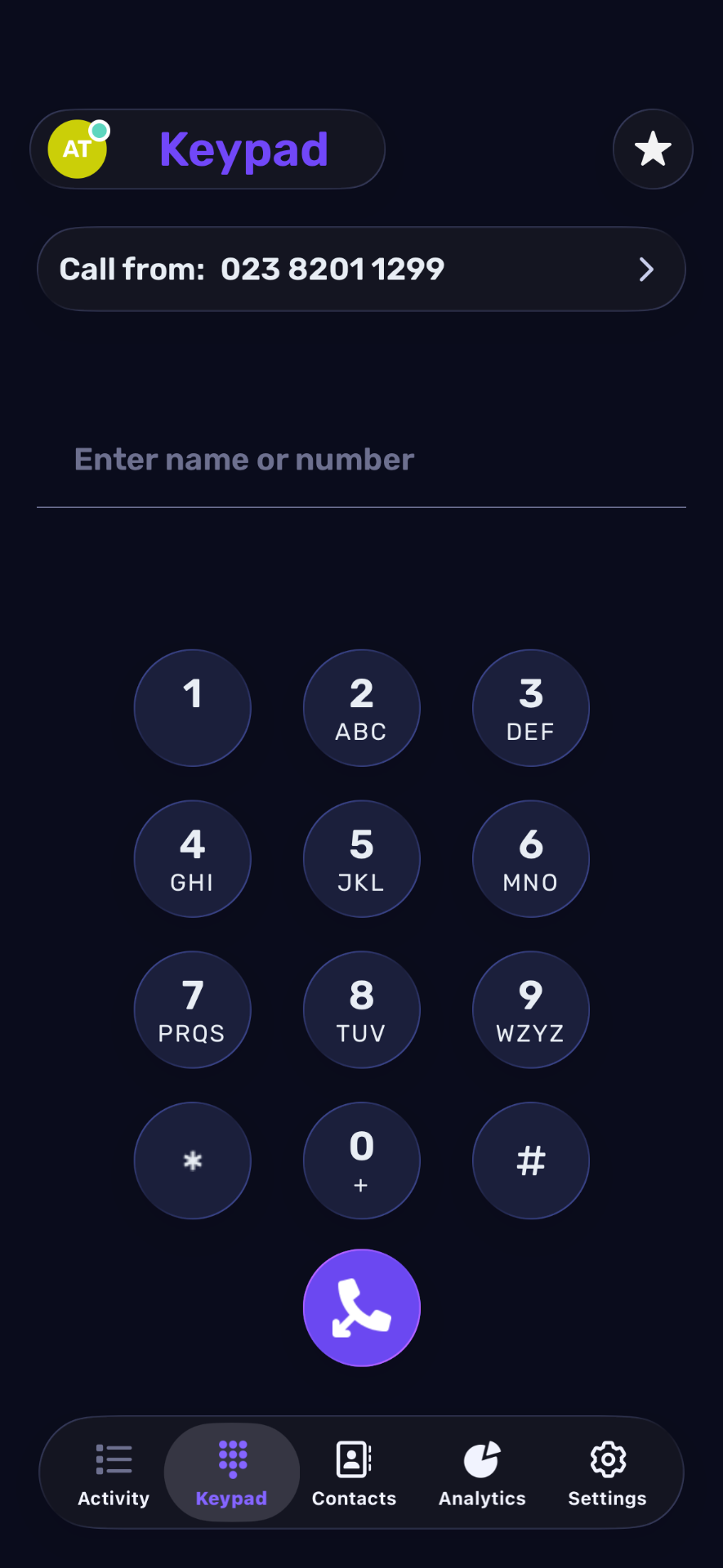723x1568 pixels.
Task: Click the AT profile avatar
Action: [x=78, y=149]
